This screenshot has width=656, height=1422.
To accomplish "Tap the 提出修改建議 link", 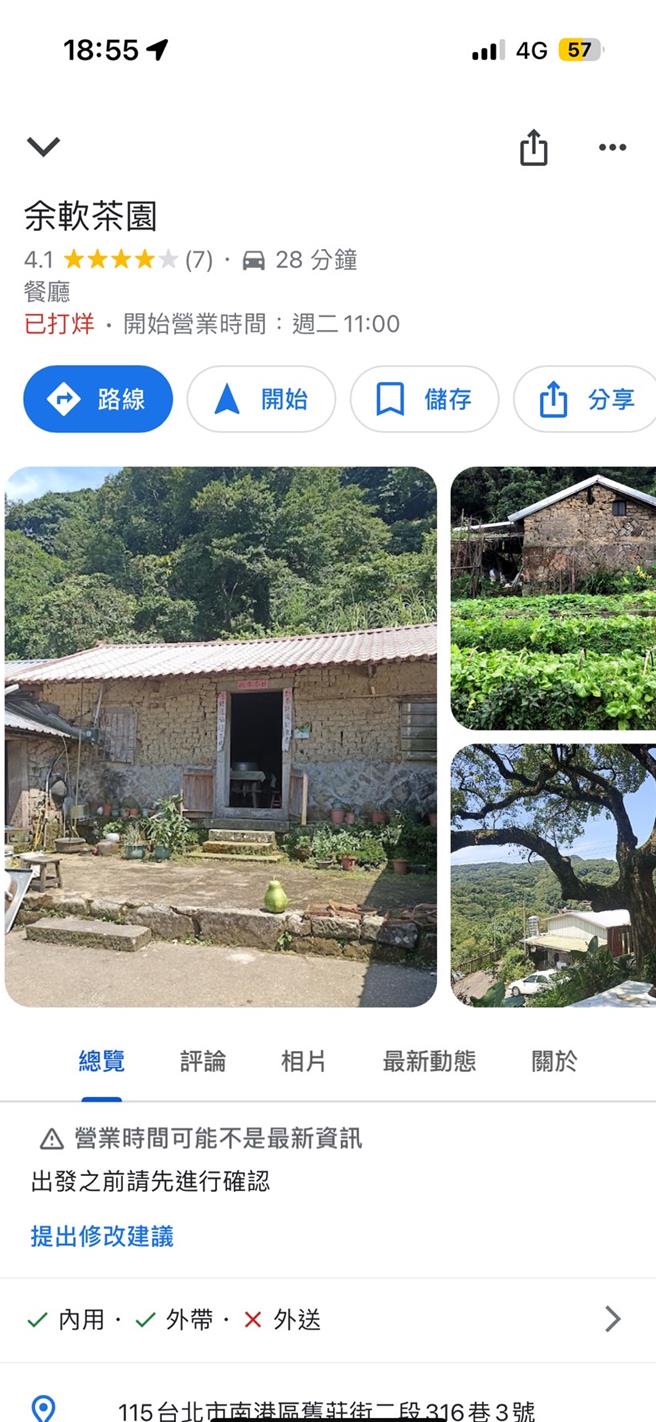I will coord(102,1236).
